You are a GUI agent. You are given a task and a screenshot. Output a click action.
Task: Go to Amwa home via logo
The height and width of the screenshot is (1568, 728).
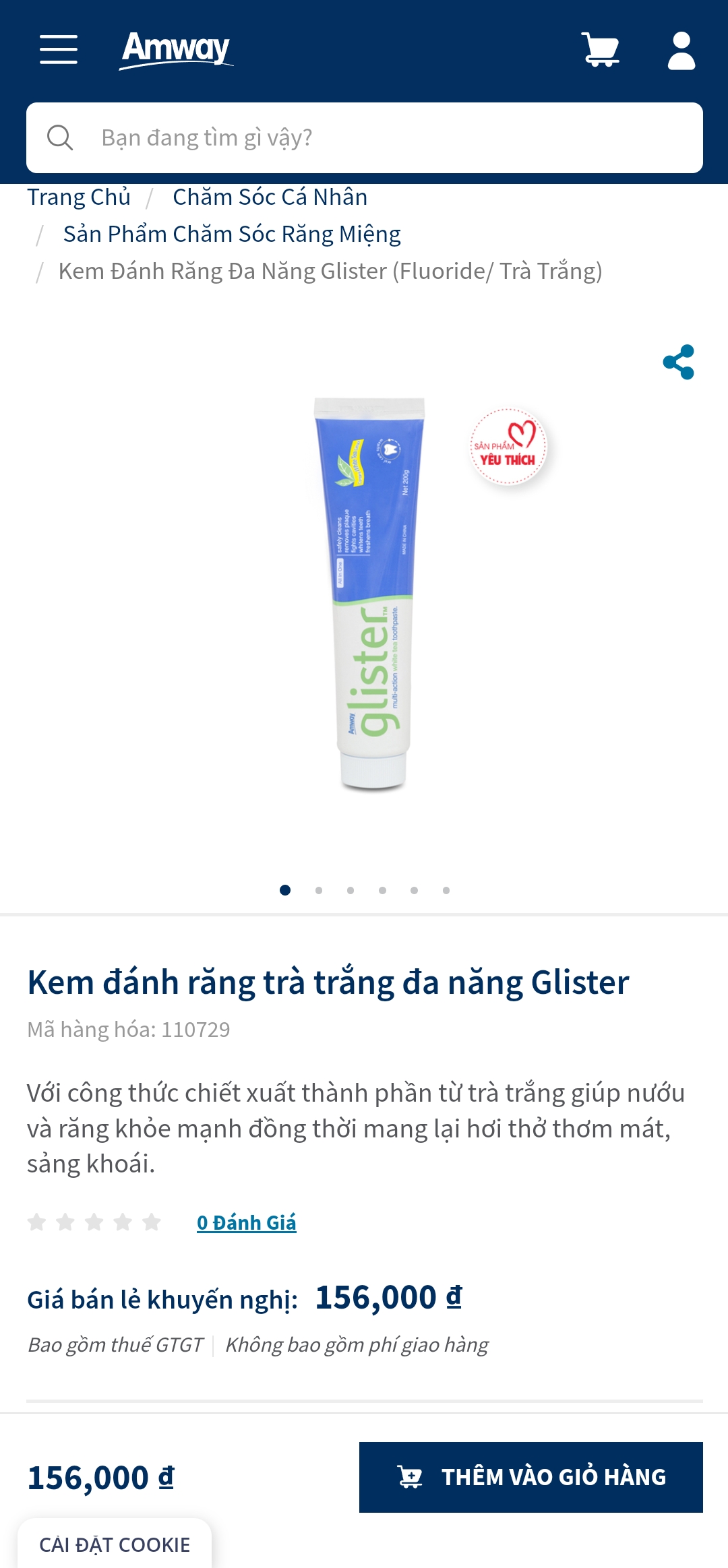[177, 50]
